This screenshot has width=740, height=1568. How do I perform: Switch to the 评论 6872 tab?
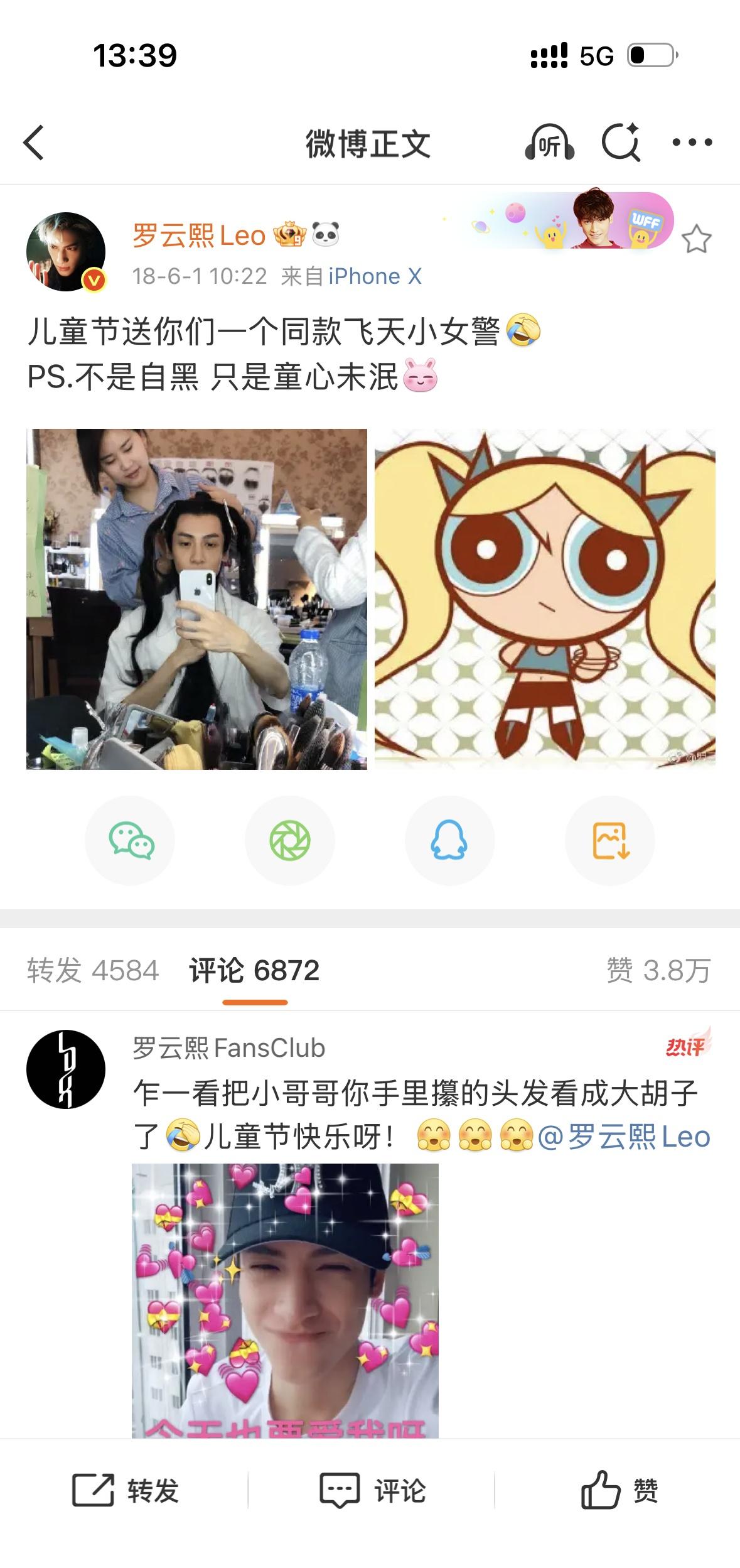coord(254,970)
